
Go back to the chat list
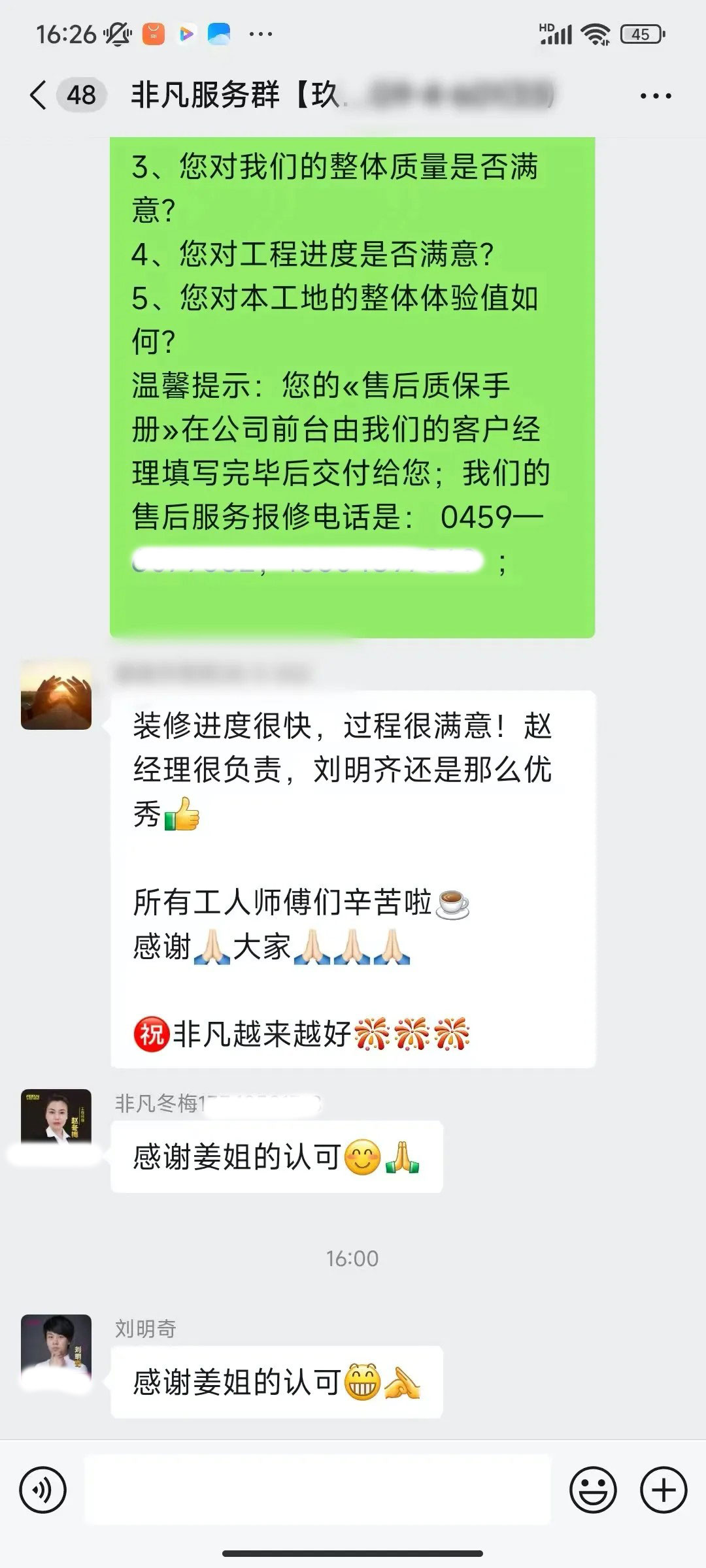coord(39,95)
